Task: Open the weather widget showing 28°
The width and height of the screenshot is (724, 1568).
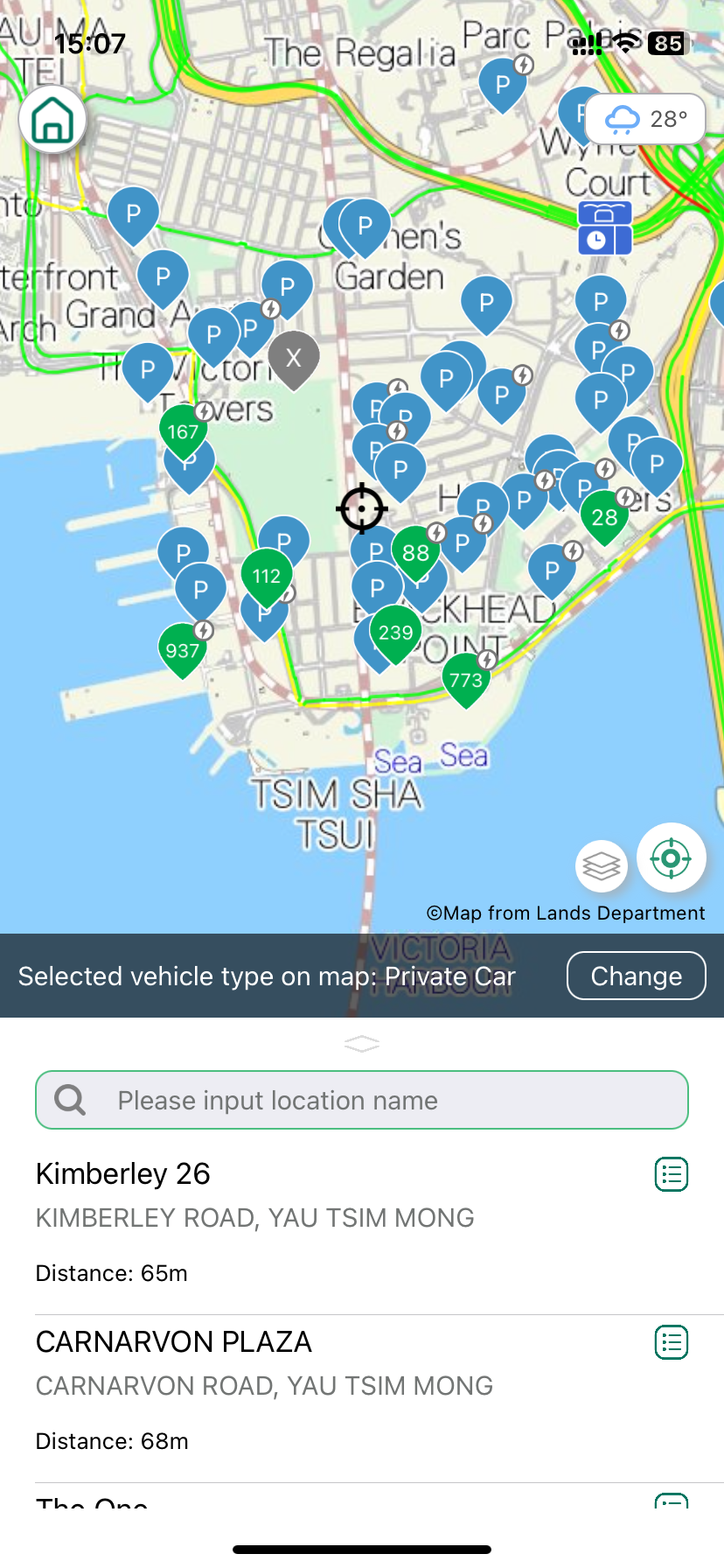Action: click(x=645, y=119)
